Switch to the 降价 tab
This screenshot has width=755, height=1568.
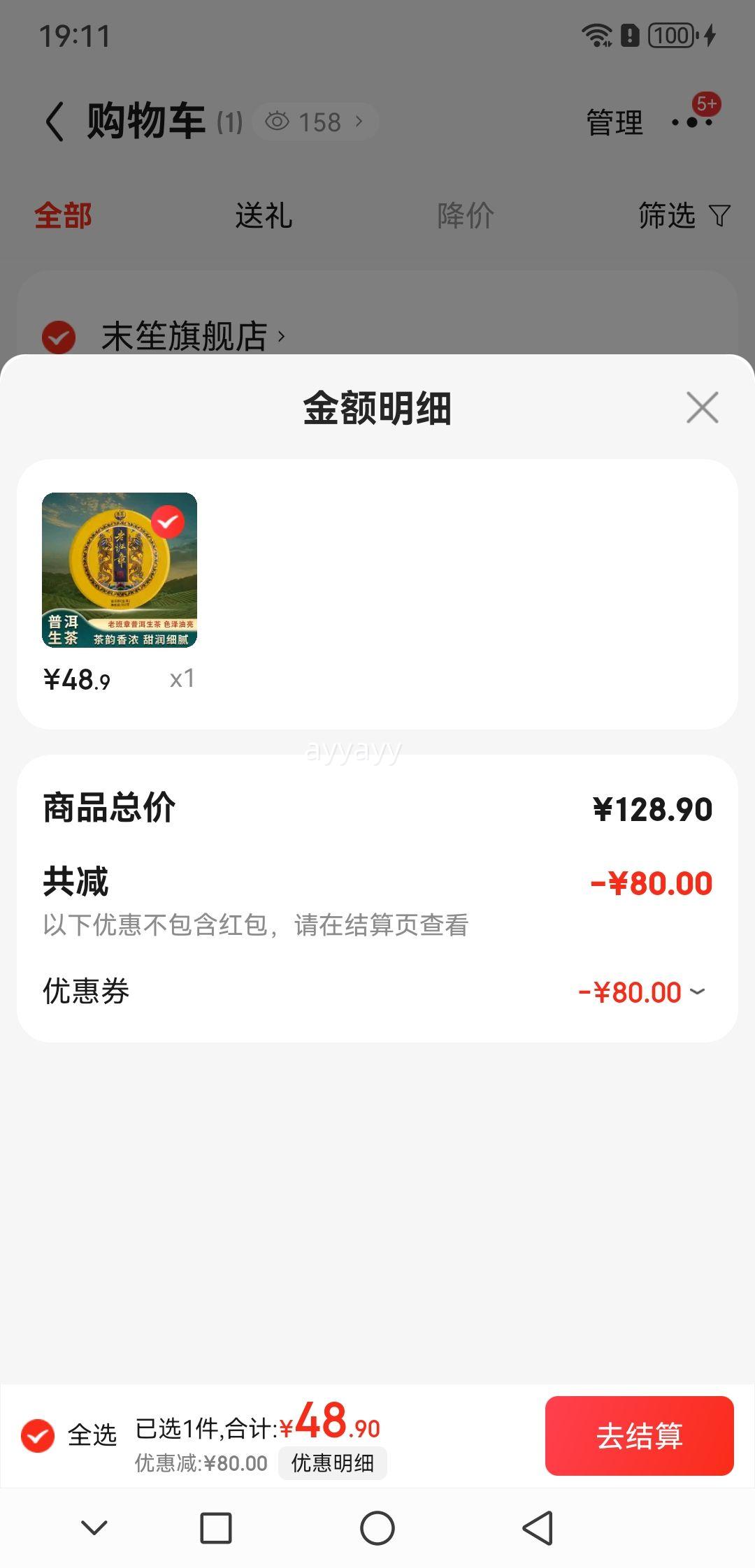pos(465,215)
